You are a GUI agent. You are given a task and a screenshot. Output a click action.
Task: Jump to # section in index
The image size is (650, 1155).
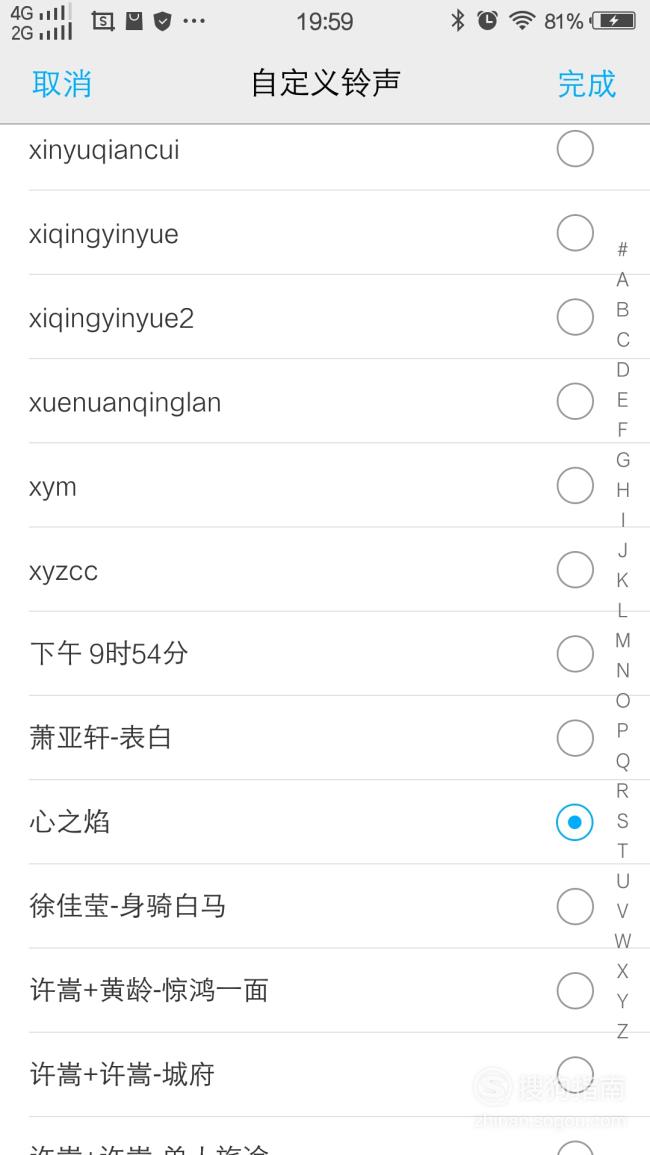(623, 250)
